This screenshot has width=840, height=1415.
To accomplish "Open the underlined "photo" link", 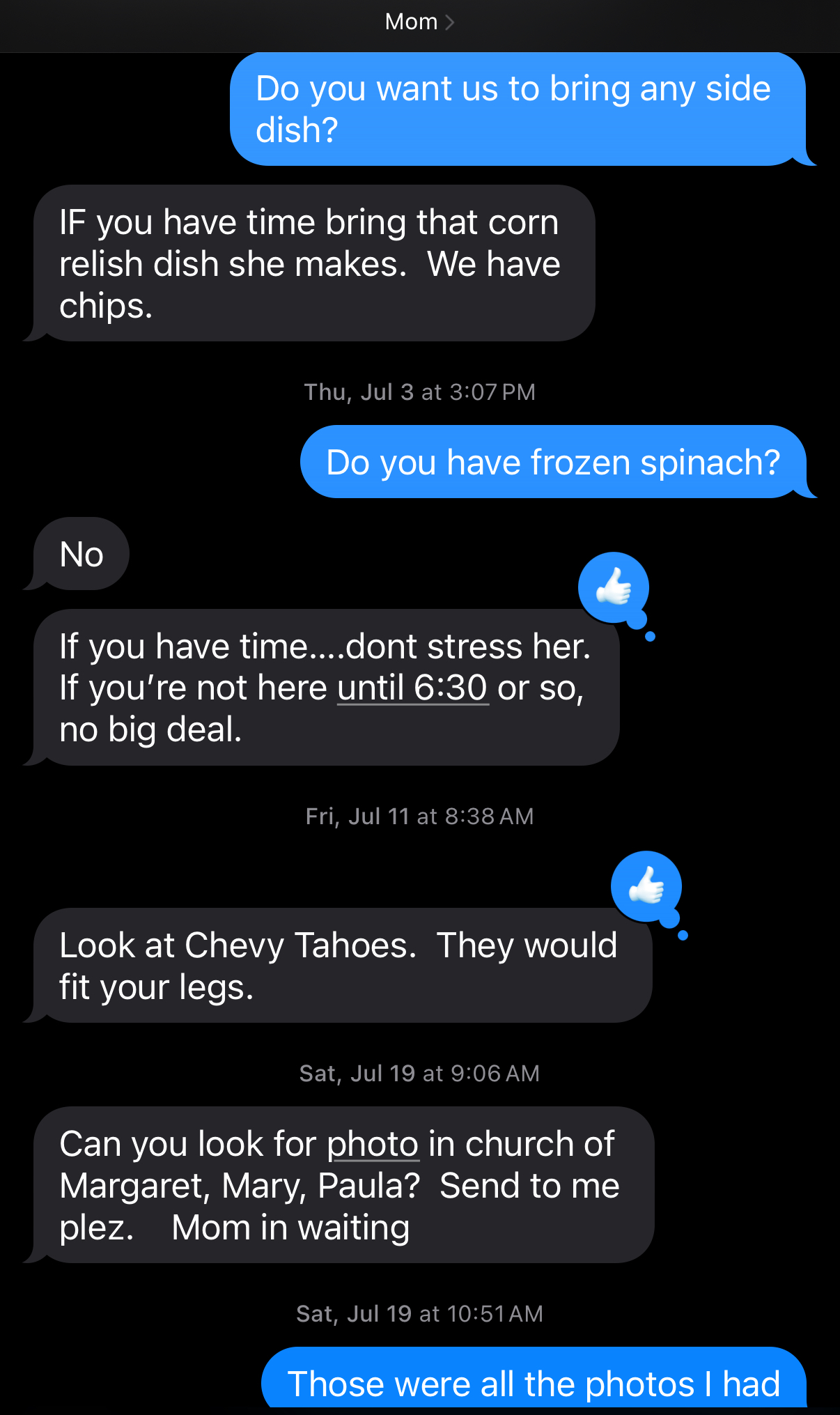I will point(373,1145).
